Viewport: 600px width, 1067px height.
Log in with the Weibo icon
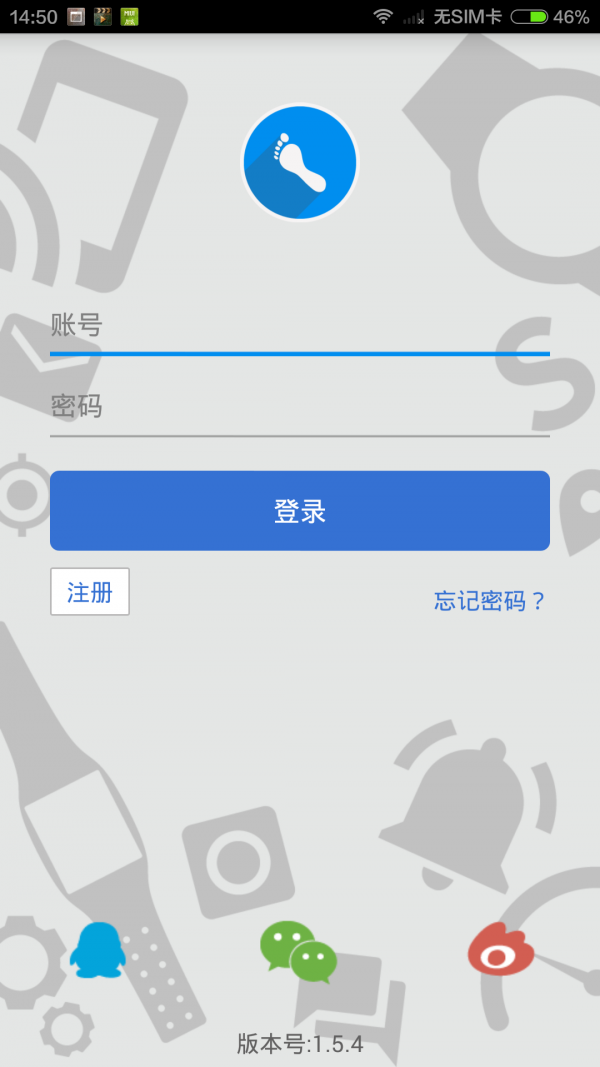[500, 950]
